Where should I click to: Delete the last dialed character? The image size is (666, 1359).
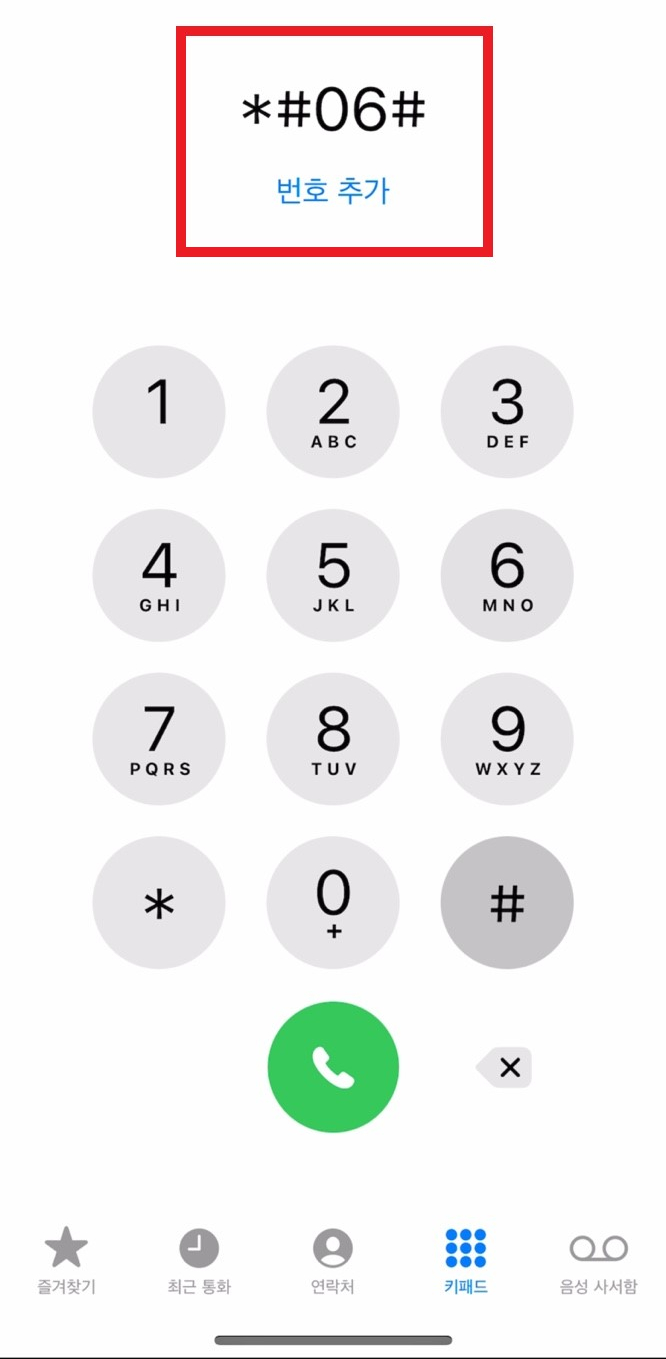point(504,1067)
